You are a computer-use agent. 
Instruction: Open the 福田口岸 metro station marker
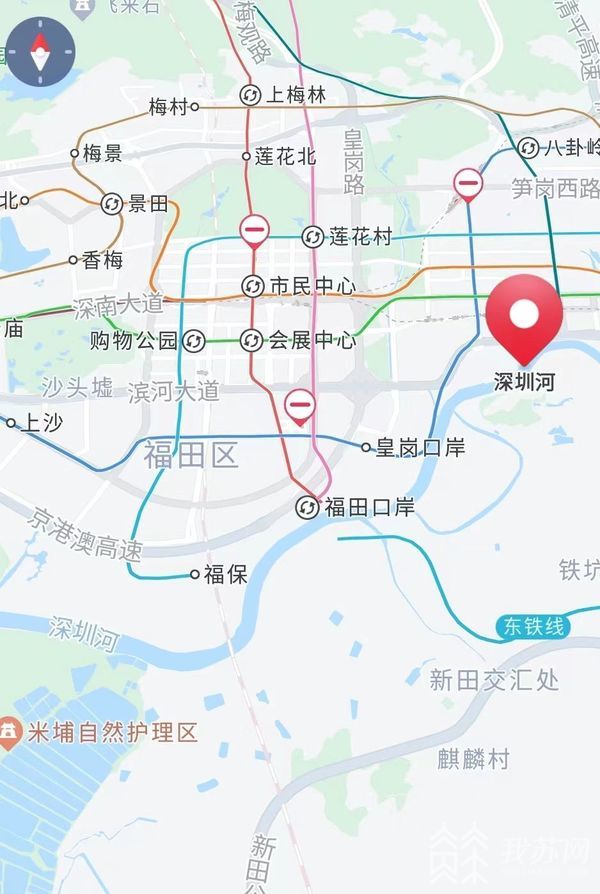point(307,508)
